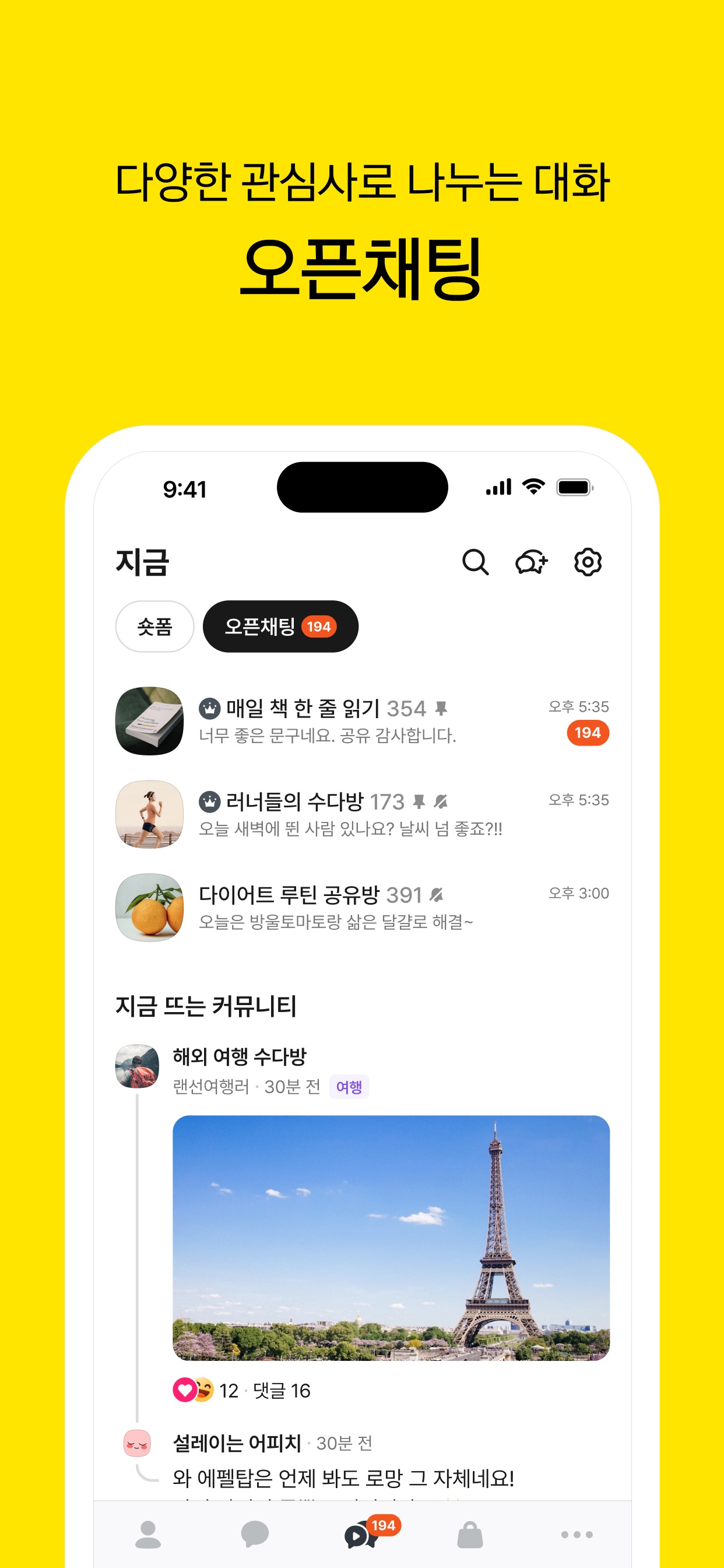
Task: Open the search icon
Action: click(475, 563)
